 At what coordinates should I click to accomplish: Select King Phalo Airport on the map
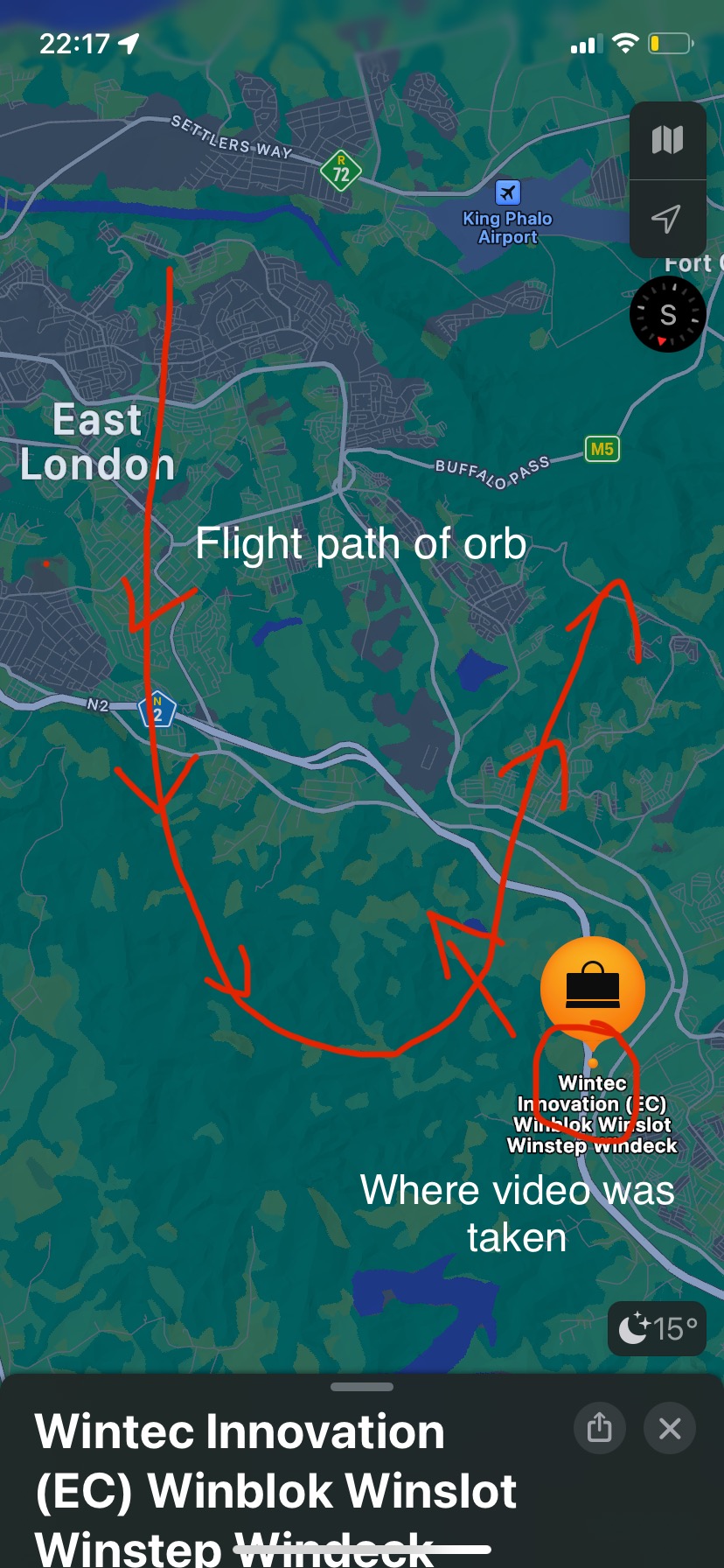[x=507, y=192]
